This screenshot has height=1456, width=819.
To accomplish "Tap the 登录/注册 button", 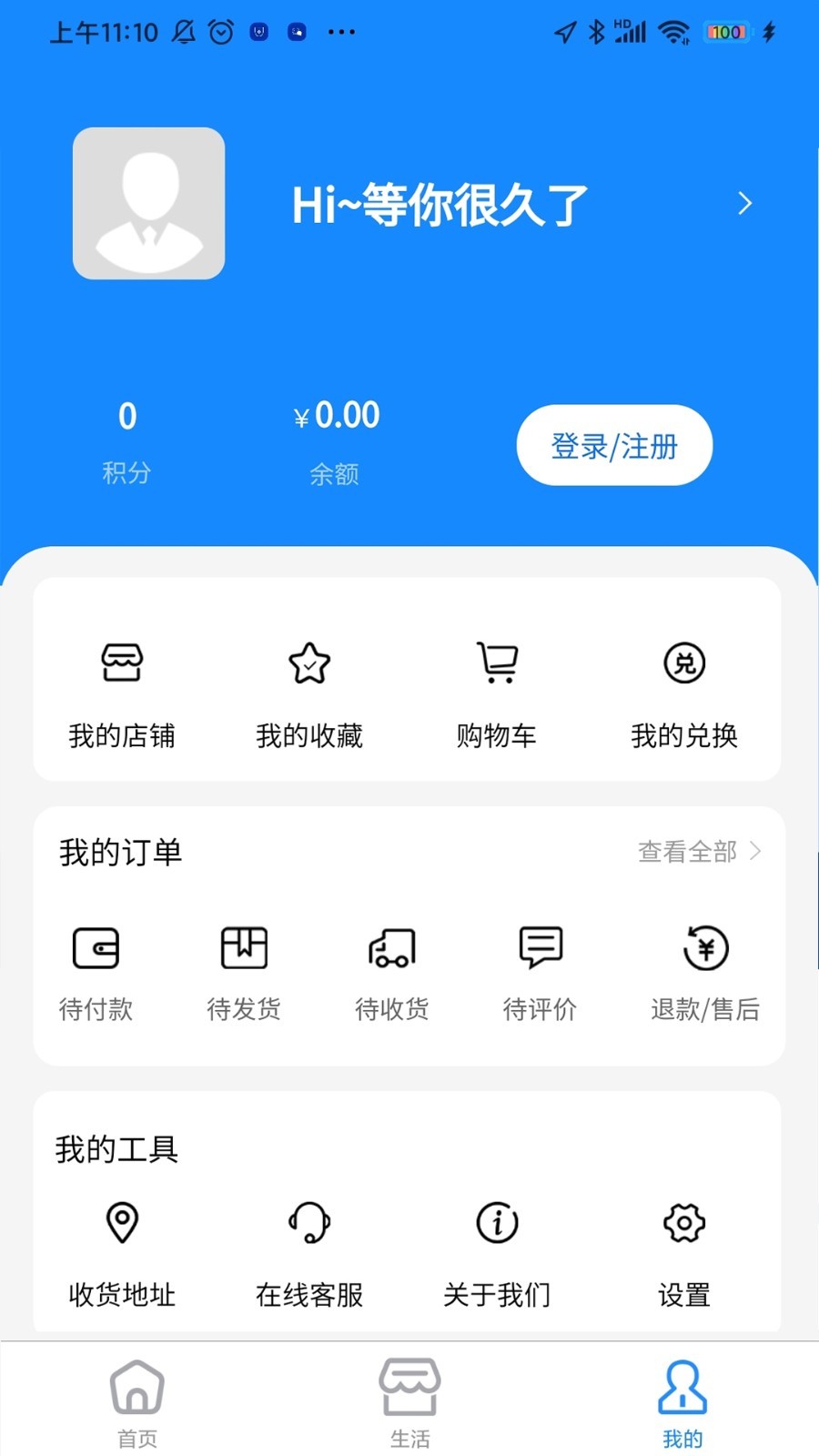I will (614, 445).
